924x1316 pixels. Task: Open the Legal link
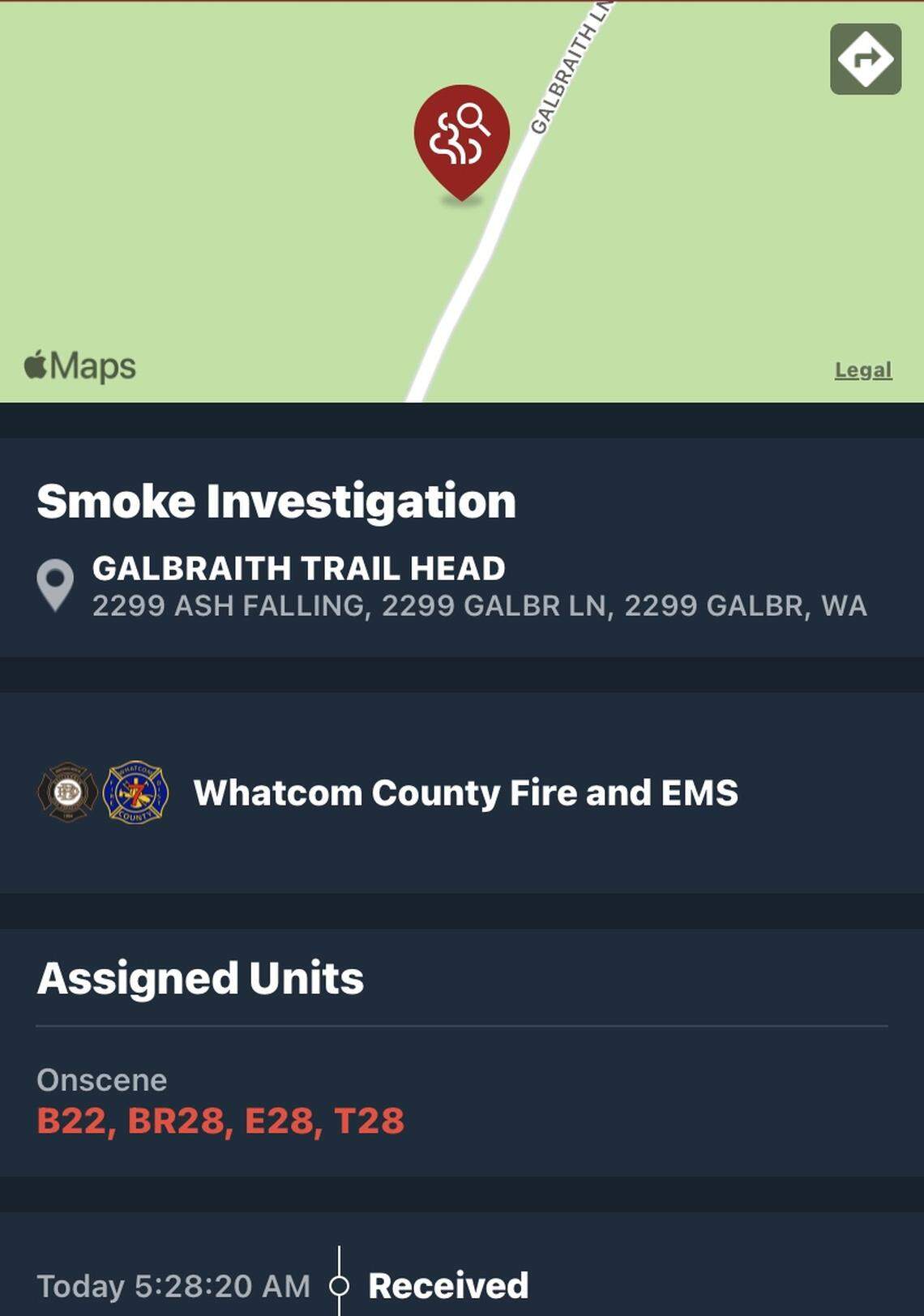tap(861, 370)
